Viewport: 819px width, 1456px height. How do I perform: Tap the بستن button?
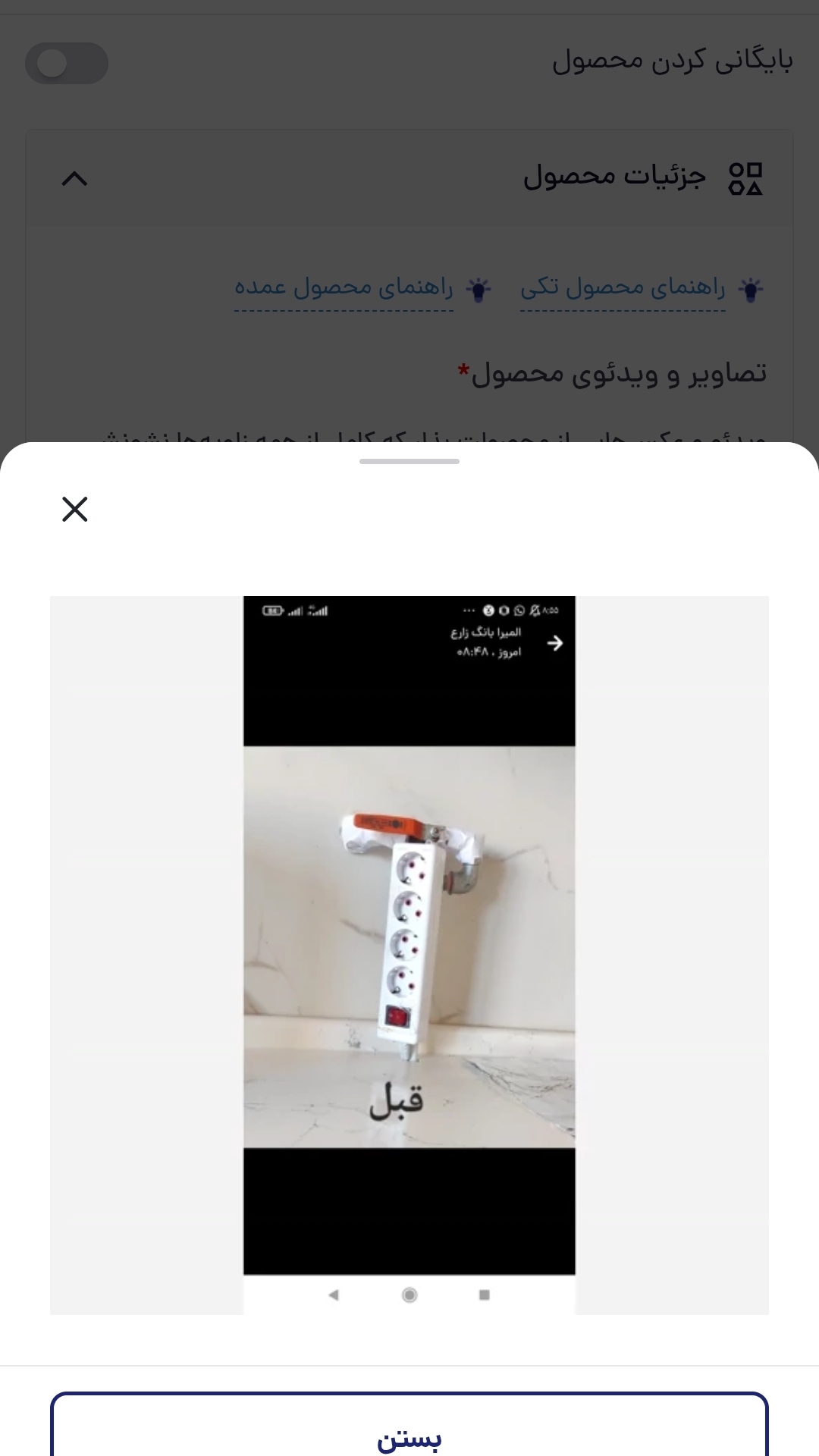click(409, 1426)
